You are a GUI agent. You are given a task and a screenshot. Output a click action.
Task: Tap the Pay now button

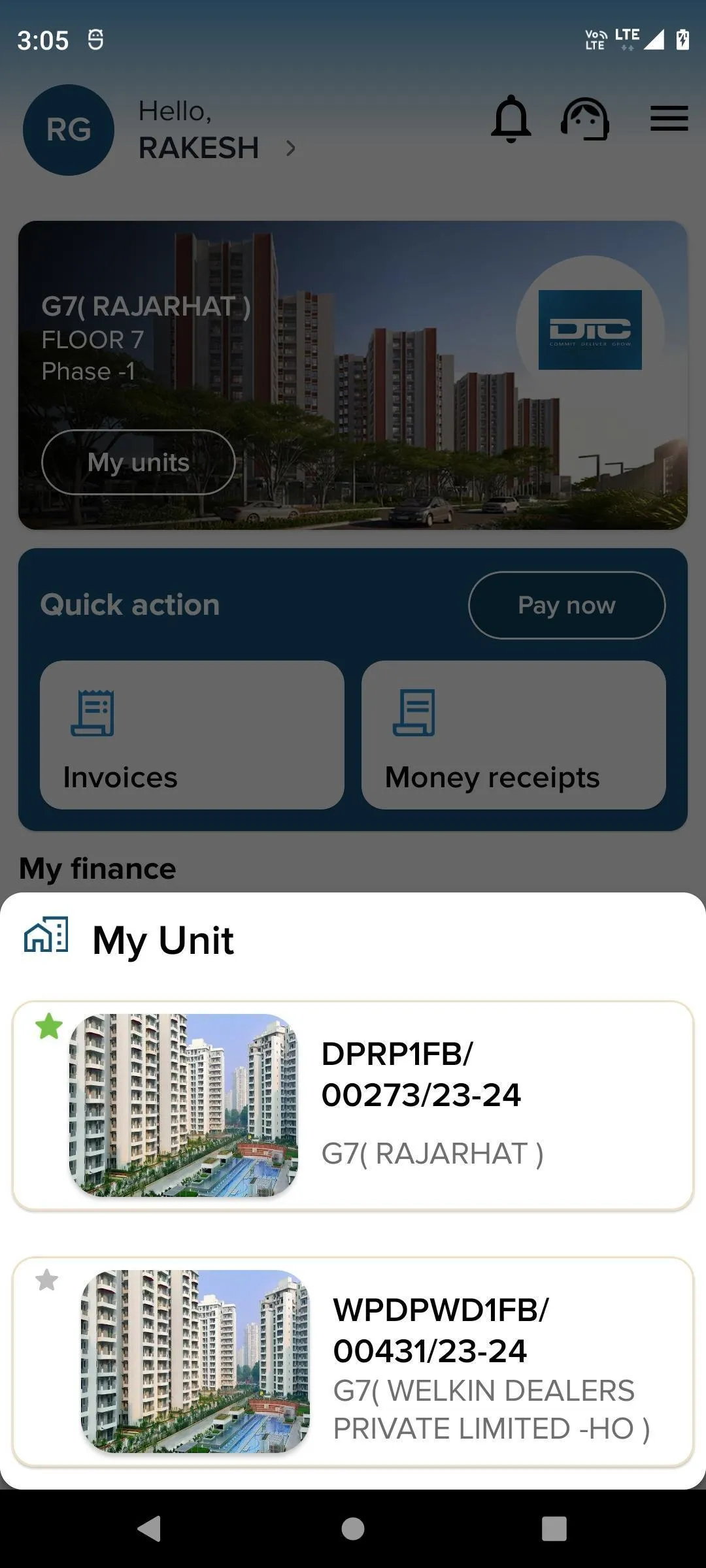click(566, 605)
